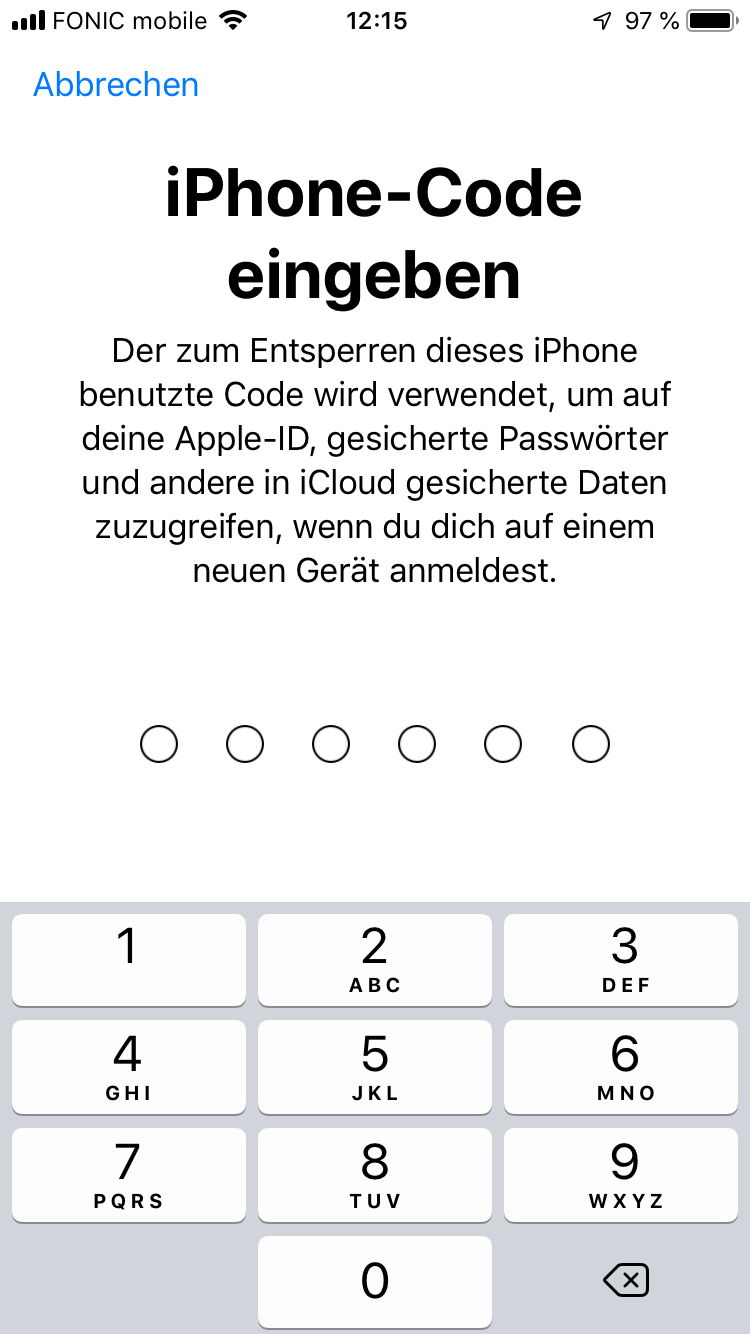
Task: Enter digit 5 JKL
Action: (x=375, y=1067)
